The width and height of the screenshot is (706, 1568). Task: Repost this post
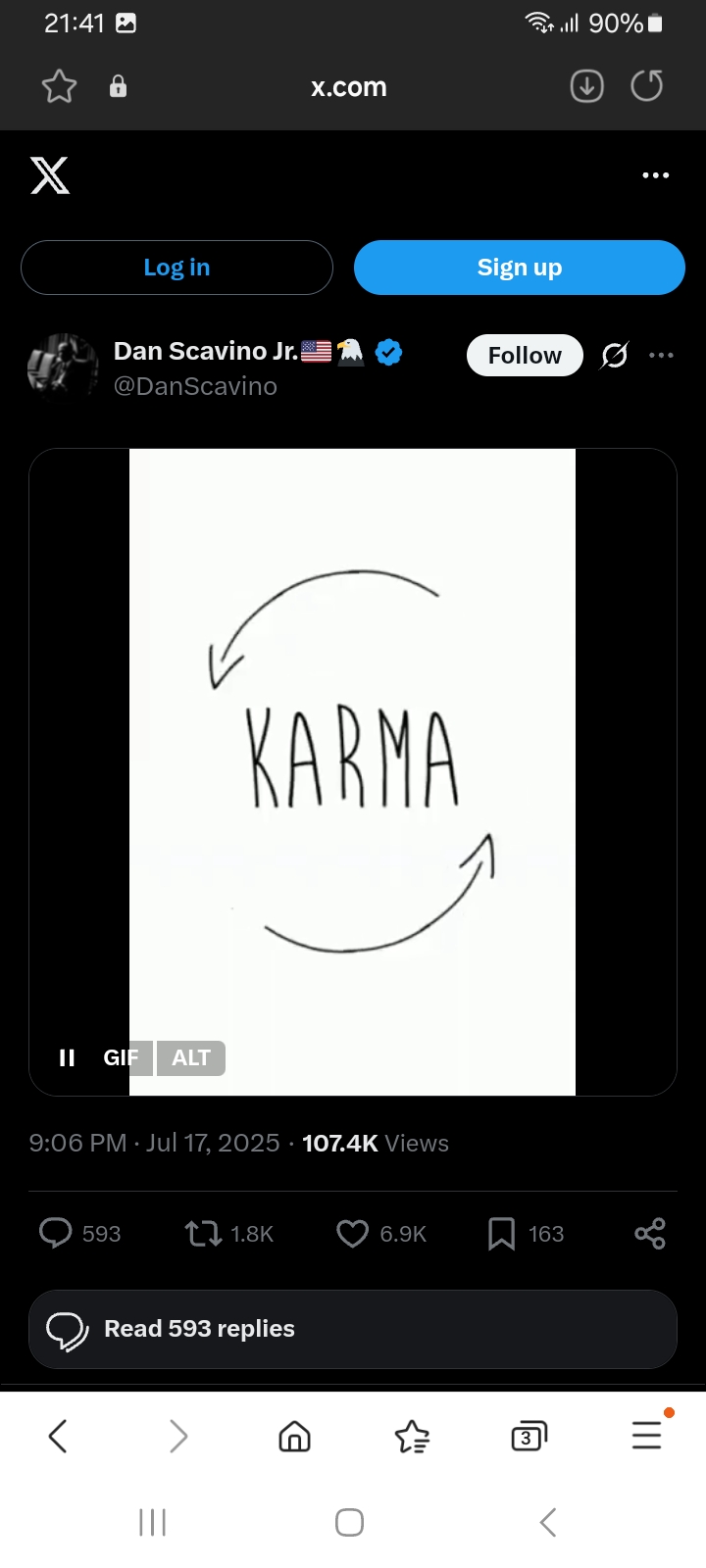[x=204, y=1233]
